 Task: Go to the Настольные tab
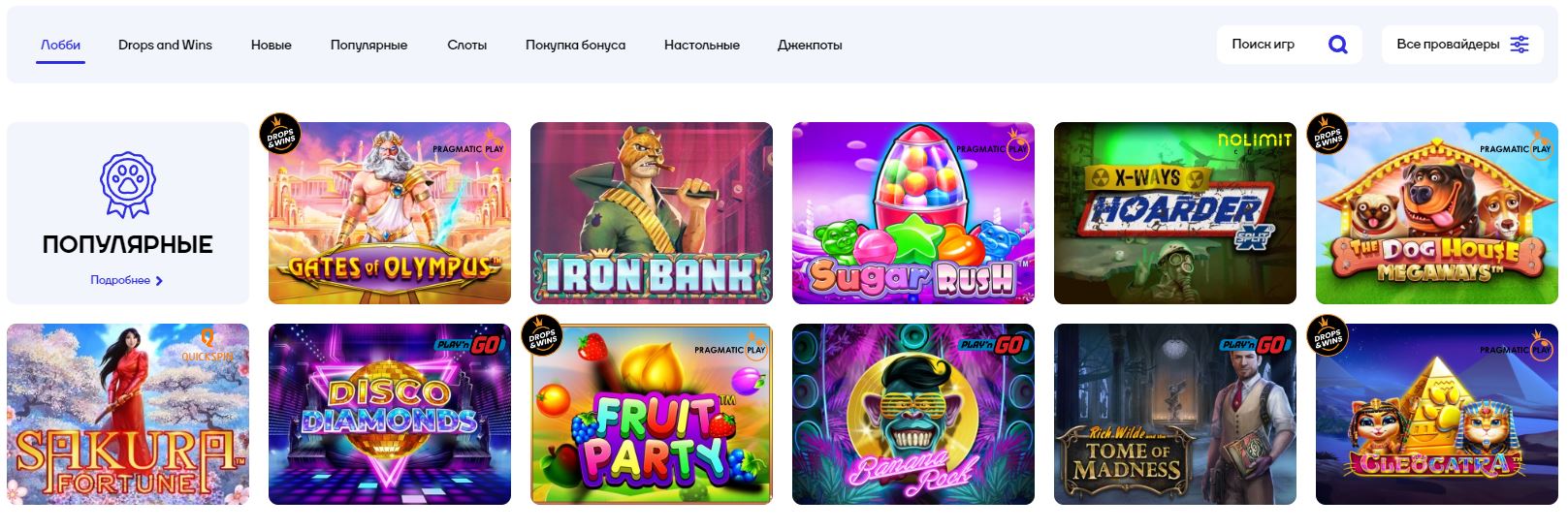701,45
